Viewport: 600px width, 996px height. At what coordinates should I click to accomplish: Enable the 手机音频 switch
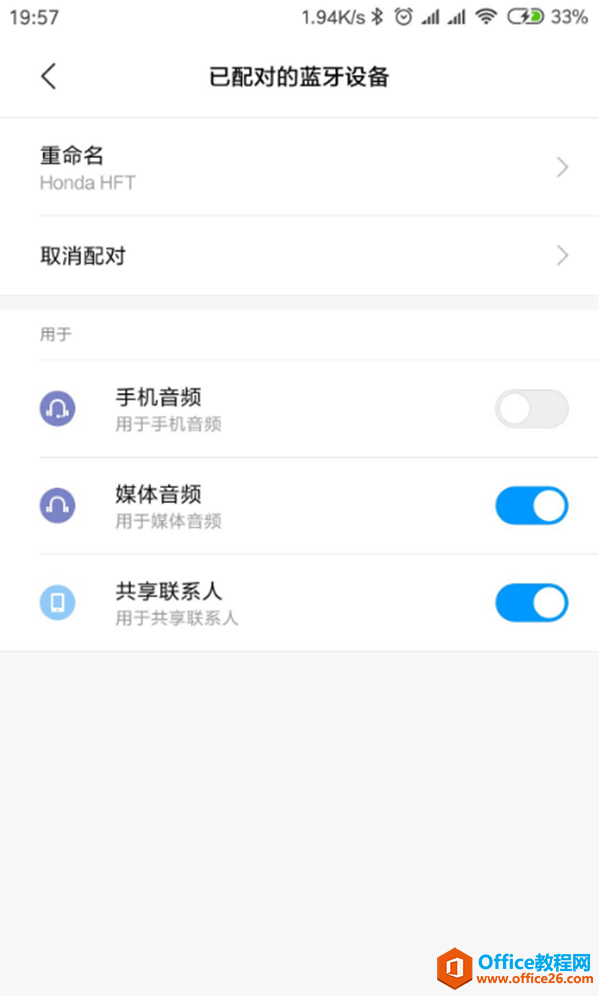coord(531,408)
